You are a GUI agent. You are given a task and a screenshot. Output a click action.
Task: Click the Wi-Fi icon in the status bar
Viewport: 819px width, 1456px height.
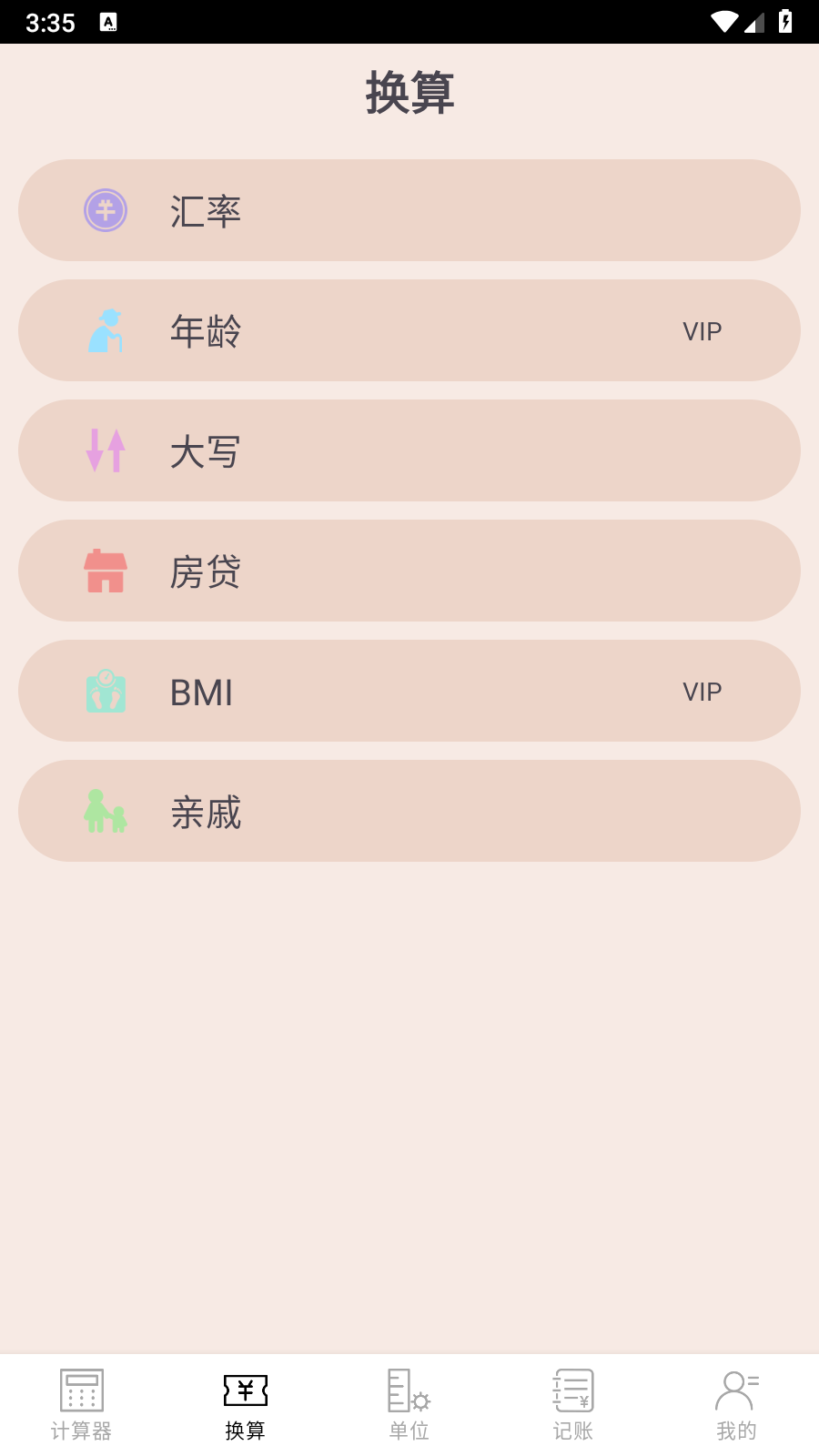tap(723, 22)
